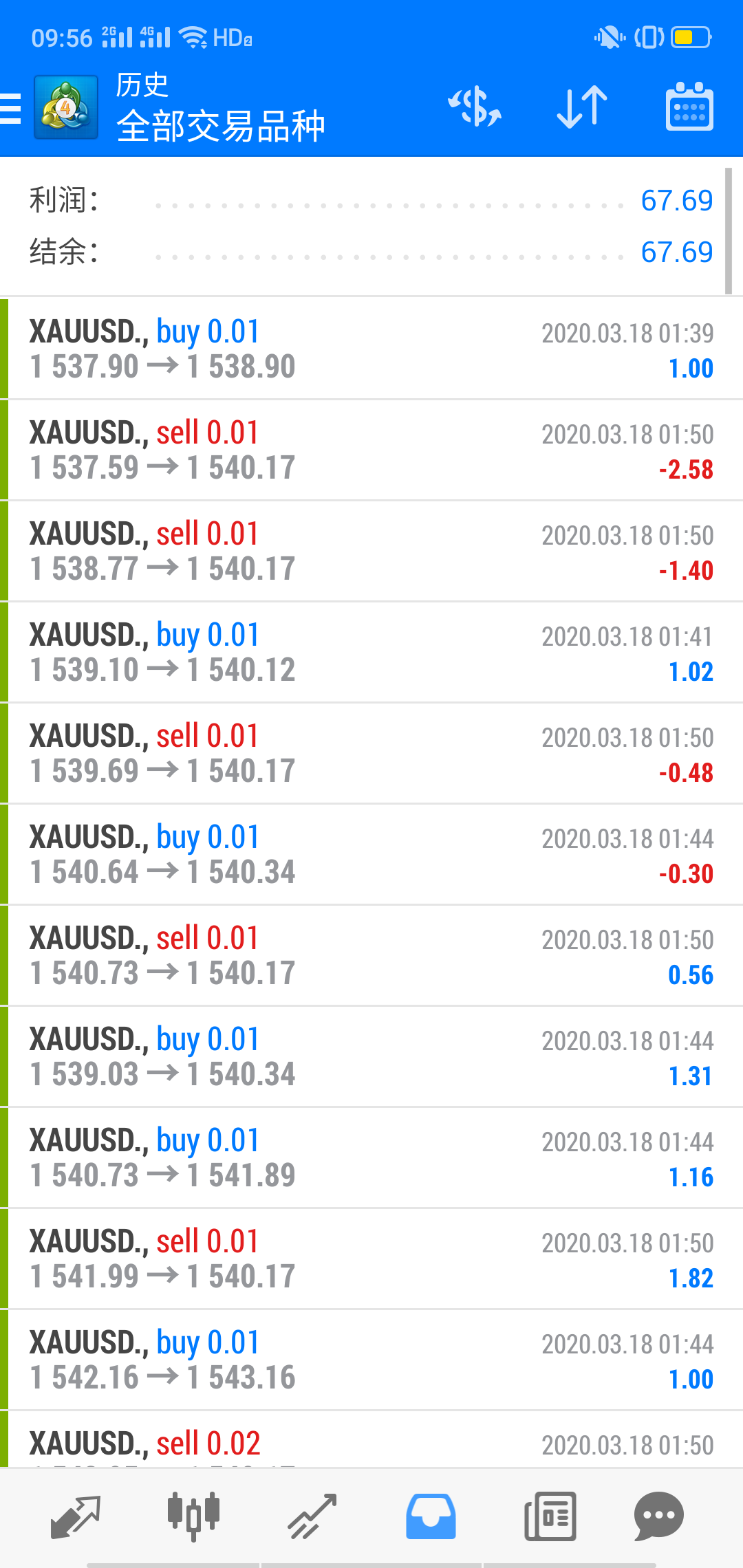
Task: Open sell trade with -2.58 loss
Action: point(371,450)
